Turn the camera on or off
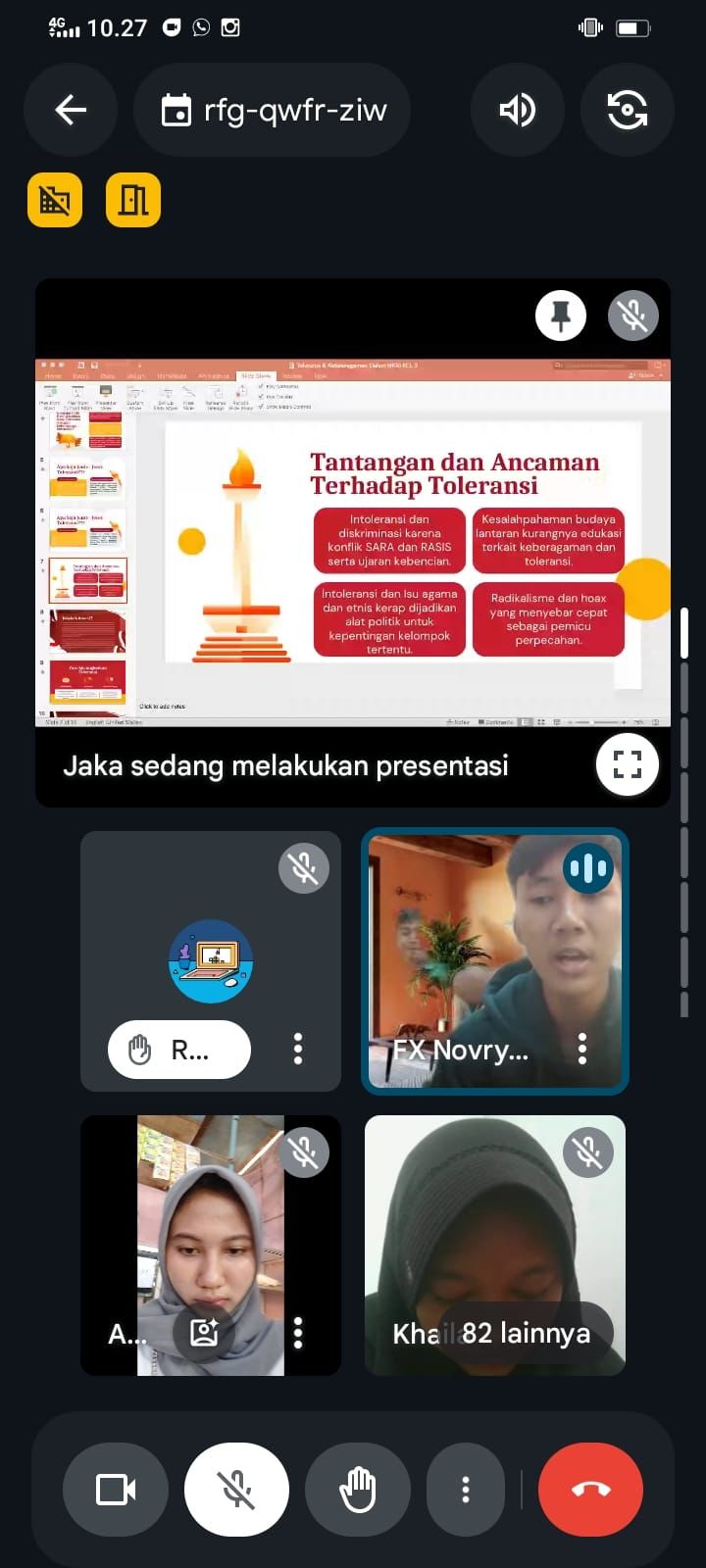The width and height of the screenshot is (706, 1568). pyautogui.click(x=116, y=1491)
